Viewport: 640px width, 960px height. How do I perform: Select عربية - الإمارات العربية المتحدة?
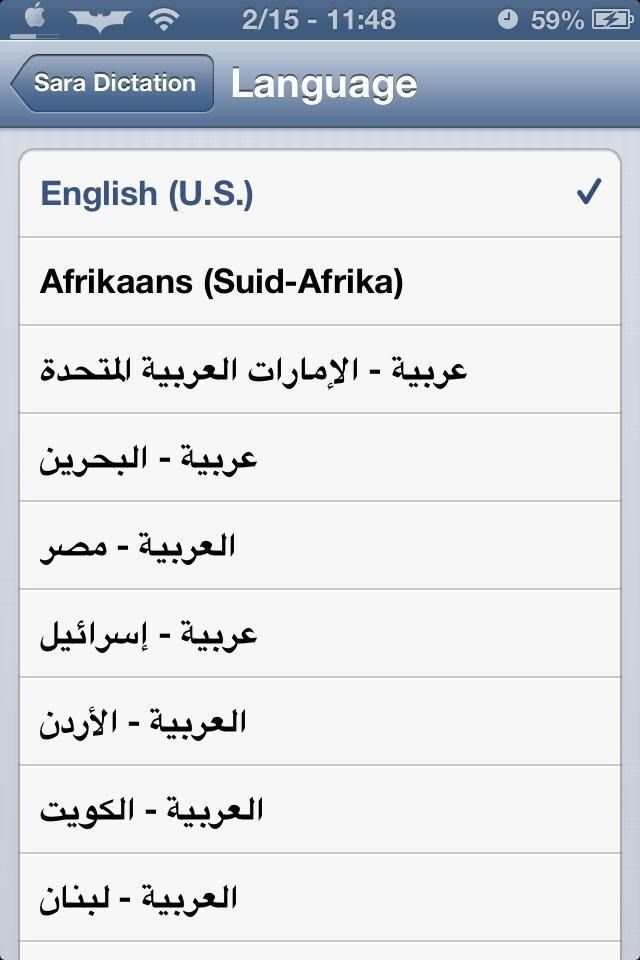(x=320, y=370)
